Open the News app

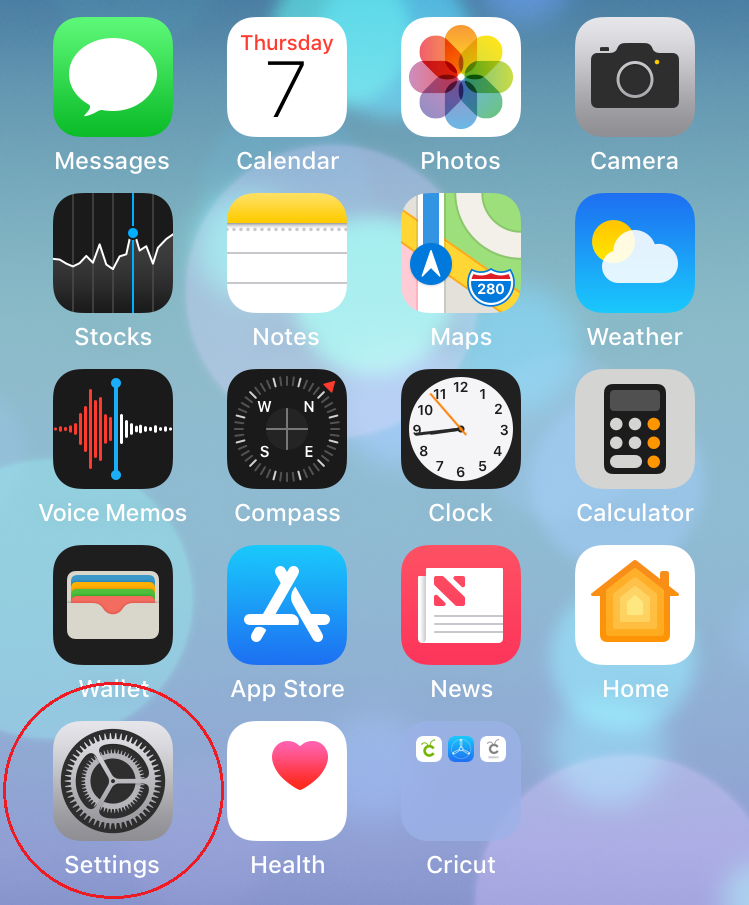click(461, 605)
